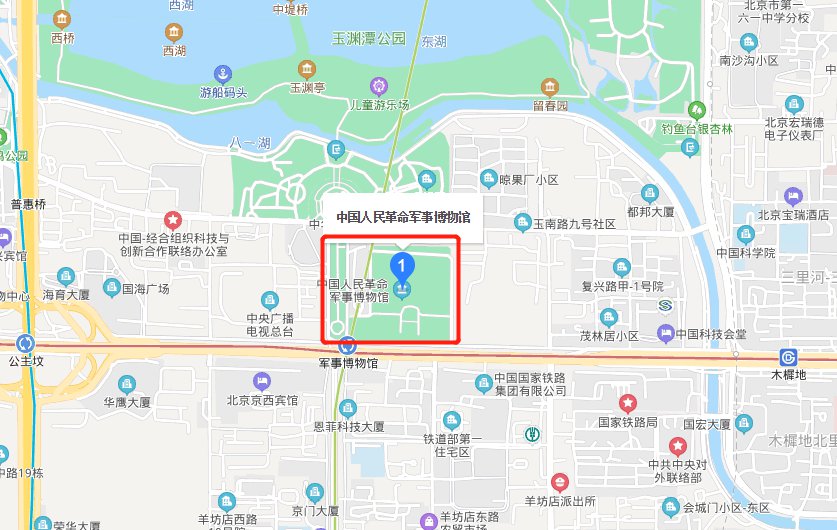This screenshot has width=837, height=530.
Task: Select the 木樨地 subway station icon
Action: (790, 358)
